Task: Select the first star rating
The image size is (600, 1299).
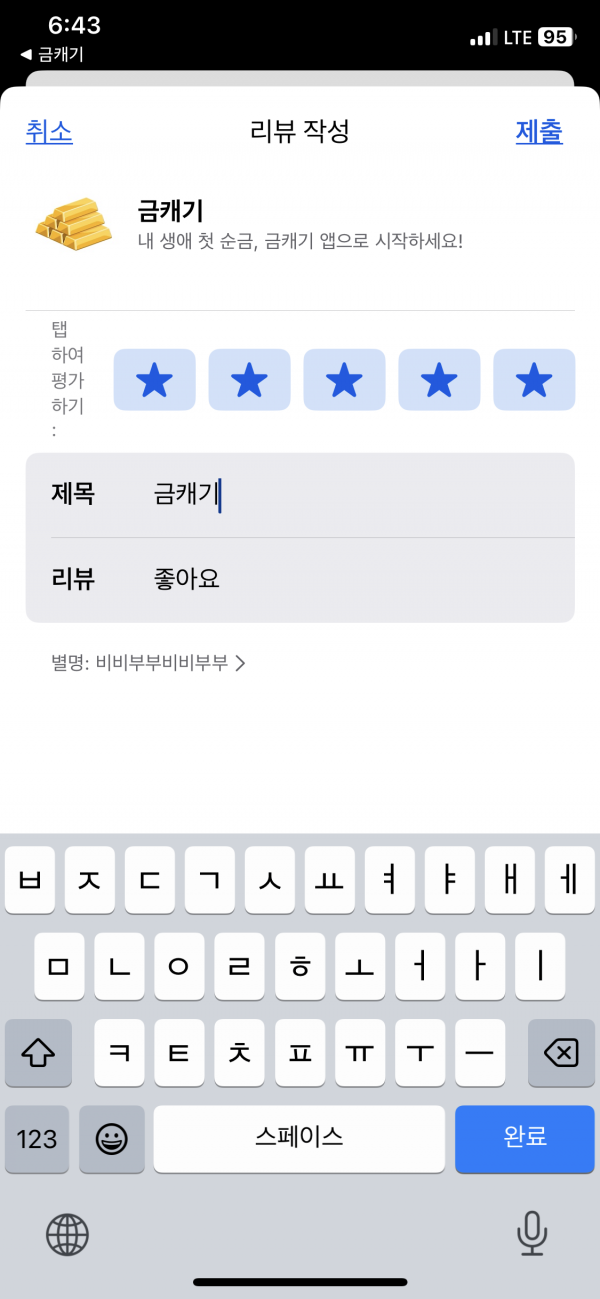Action: click(154, 380)
